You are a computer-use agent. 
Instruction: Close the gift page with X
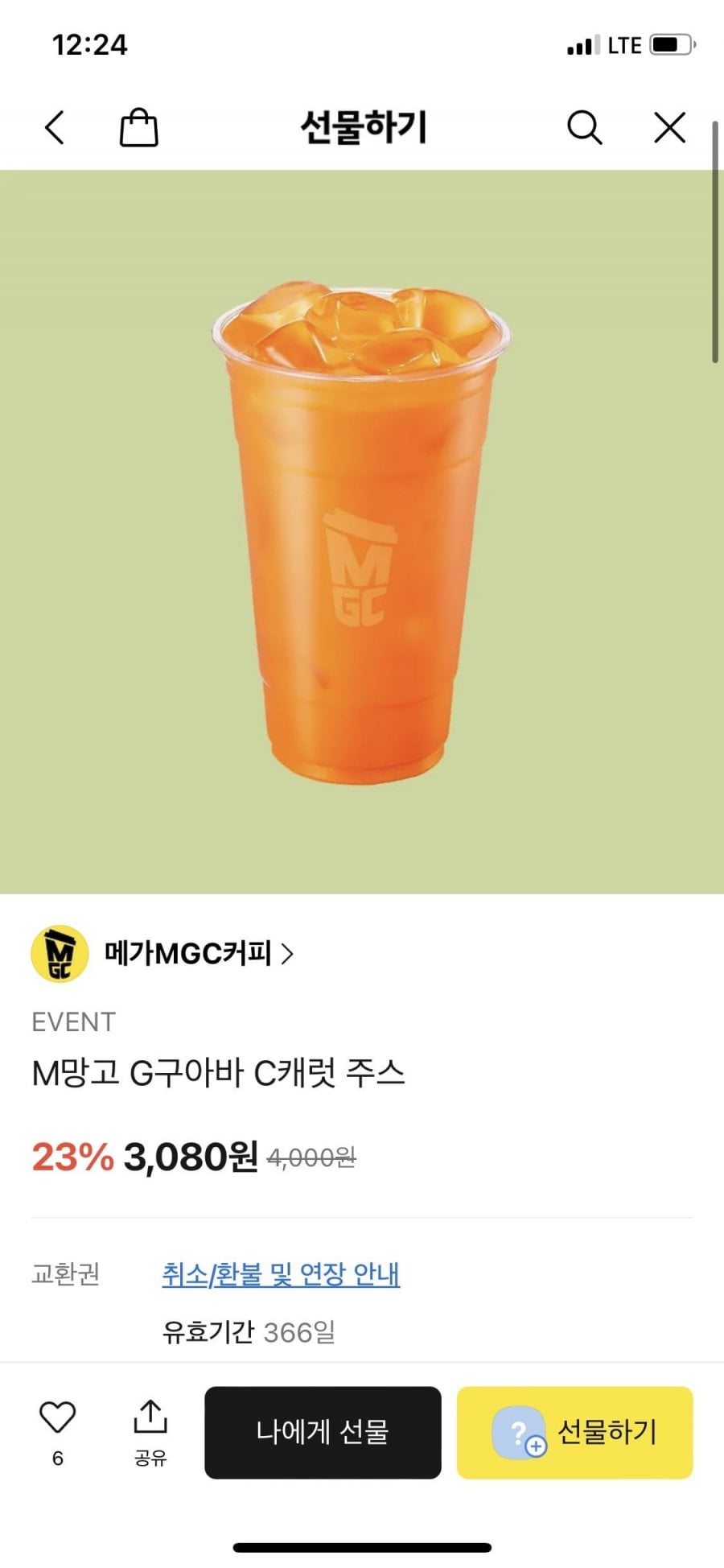(x=669, y=128)
